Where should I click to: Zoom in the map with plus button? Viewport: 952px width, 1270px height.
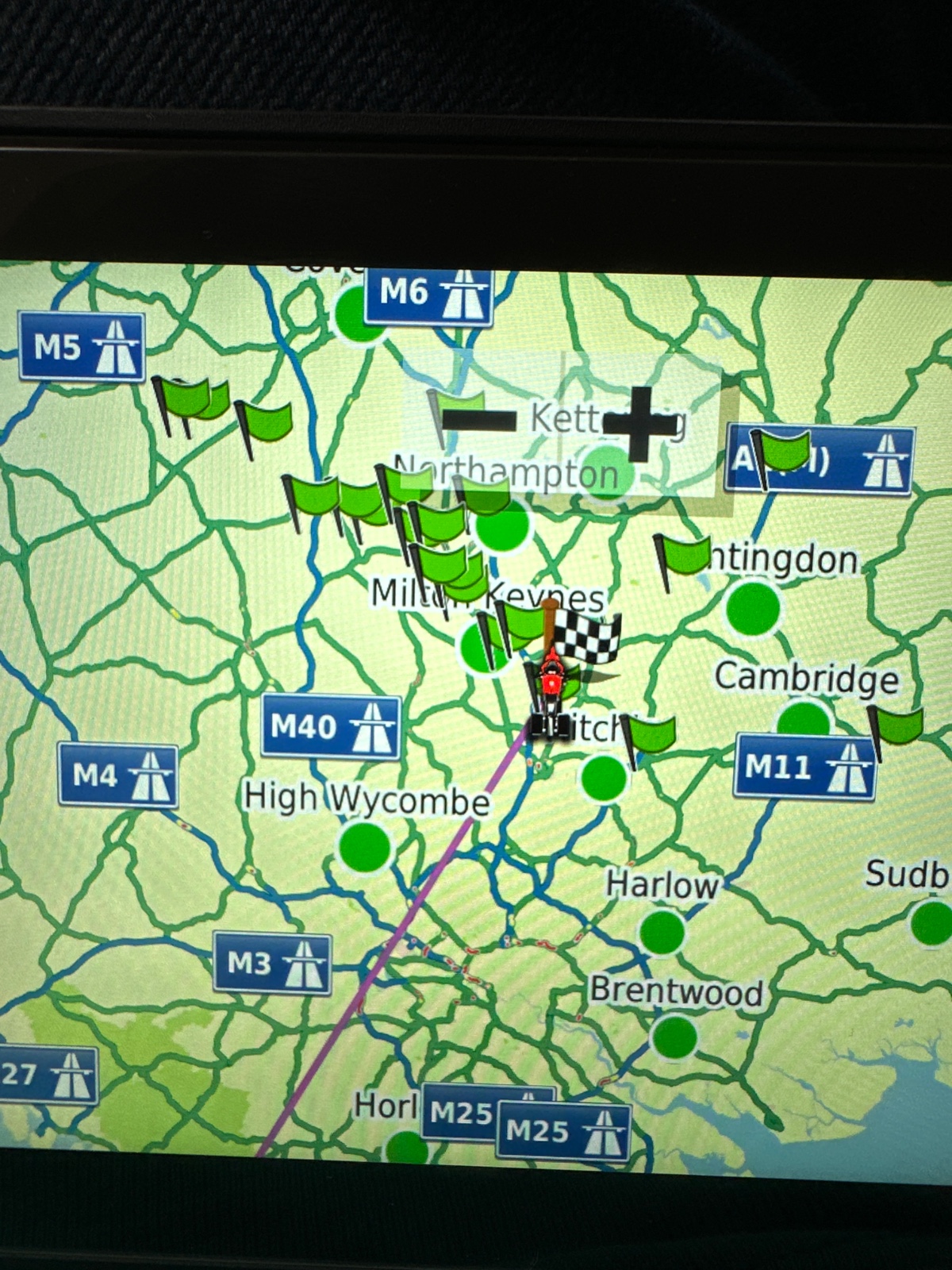[x=639, y=422]
